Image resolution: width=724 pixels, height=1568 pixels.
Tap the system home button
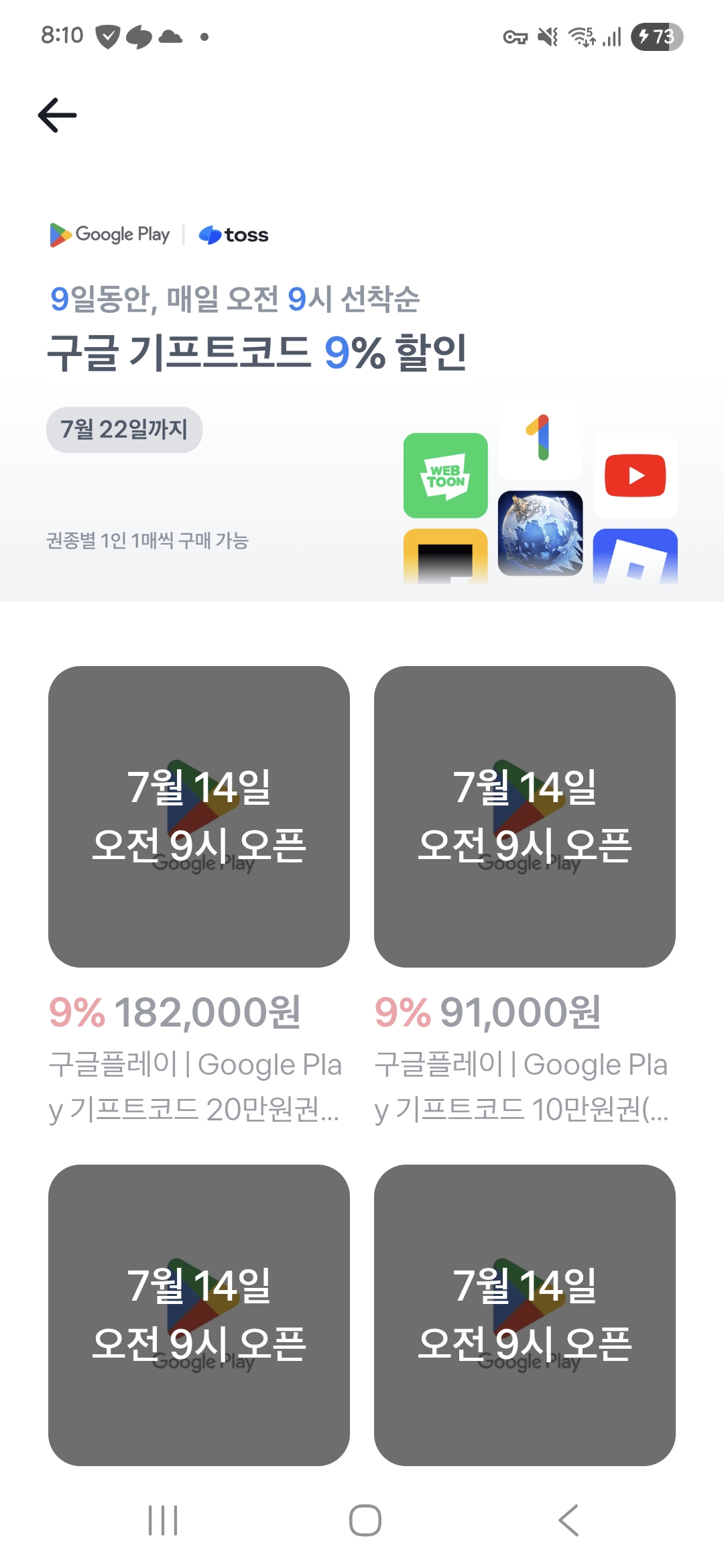365,1520
